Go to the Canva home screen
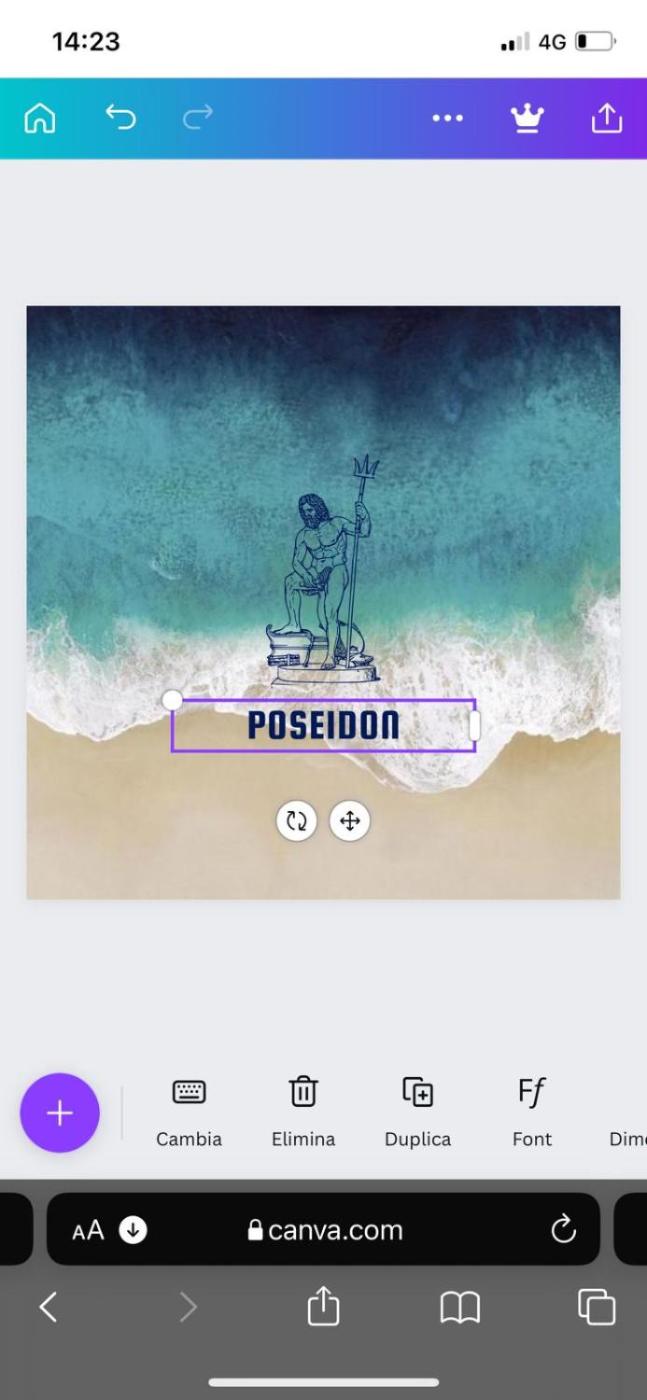This screenshot has height=1400, width=647. (x=40, y=119)
